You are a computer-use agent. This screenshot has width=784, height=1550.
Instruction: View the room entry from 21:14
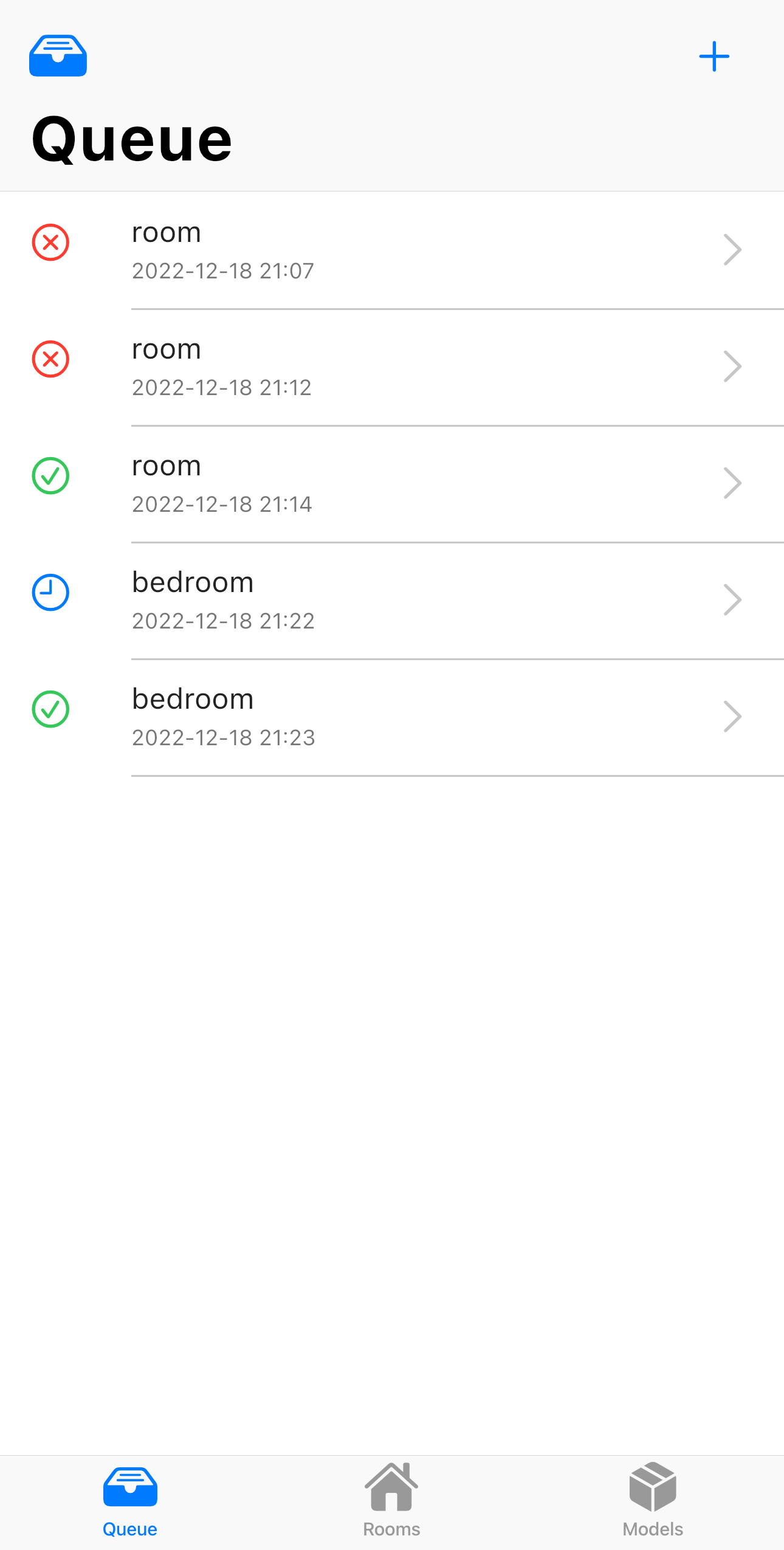point(391,483)
